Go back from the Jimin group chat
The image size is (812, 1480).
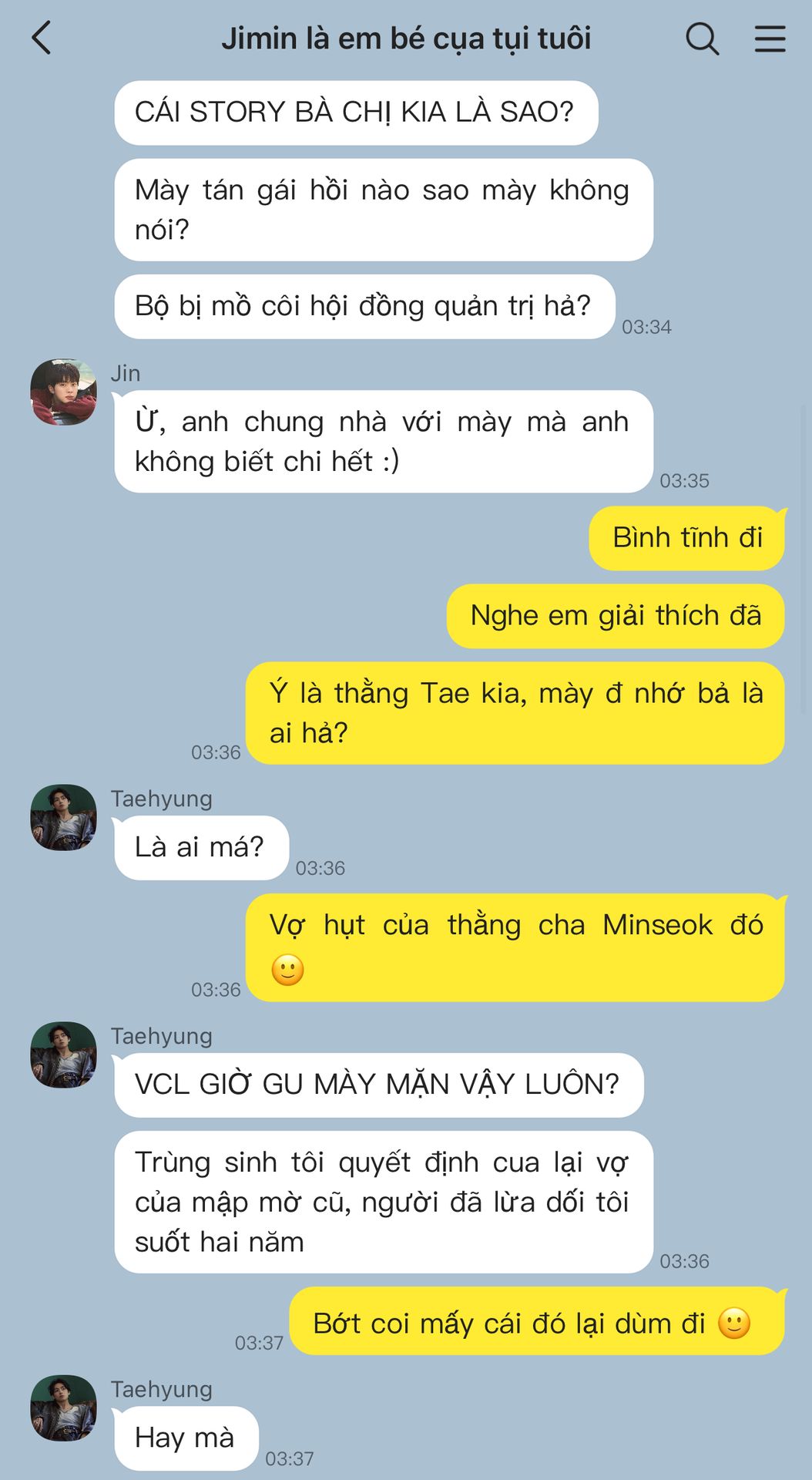(42, 38)
